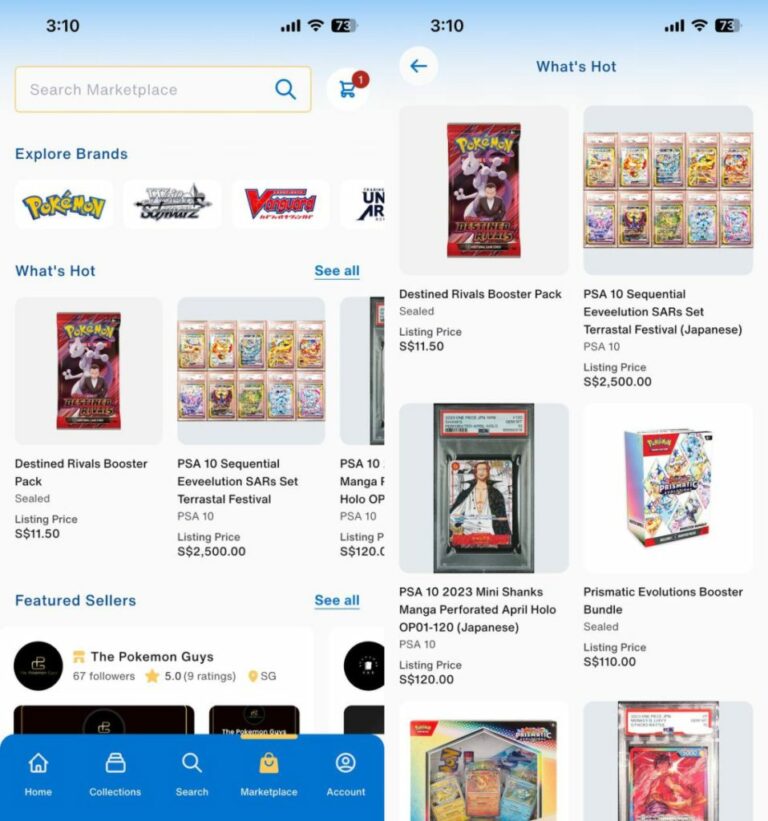The width and height of the screenshot is (768, 821).
Task: Open the shopping cart
Action: 348,89
